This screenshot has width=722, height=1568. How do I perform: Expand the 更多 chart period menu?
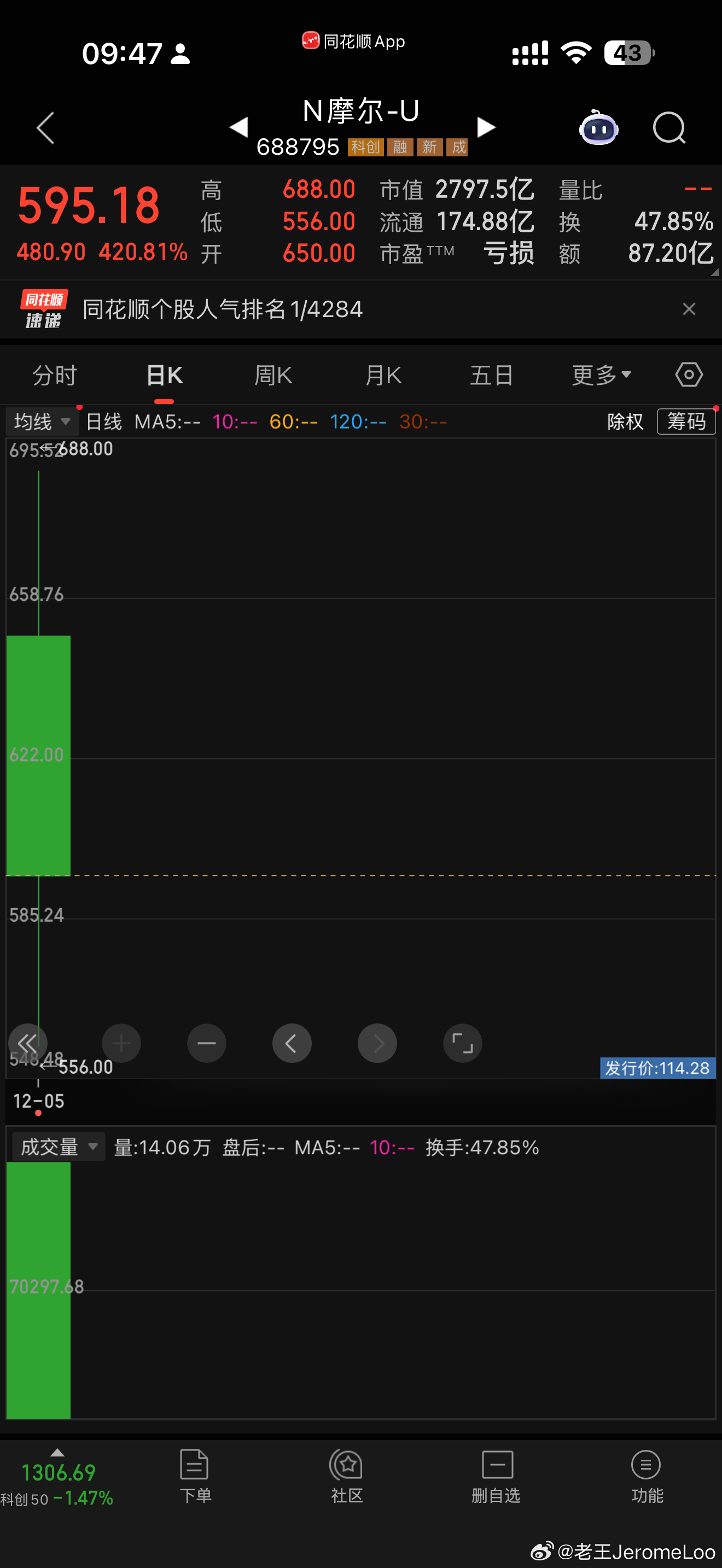tap(600, 375)
